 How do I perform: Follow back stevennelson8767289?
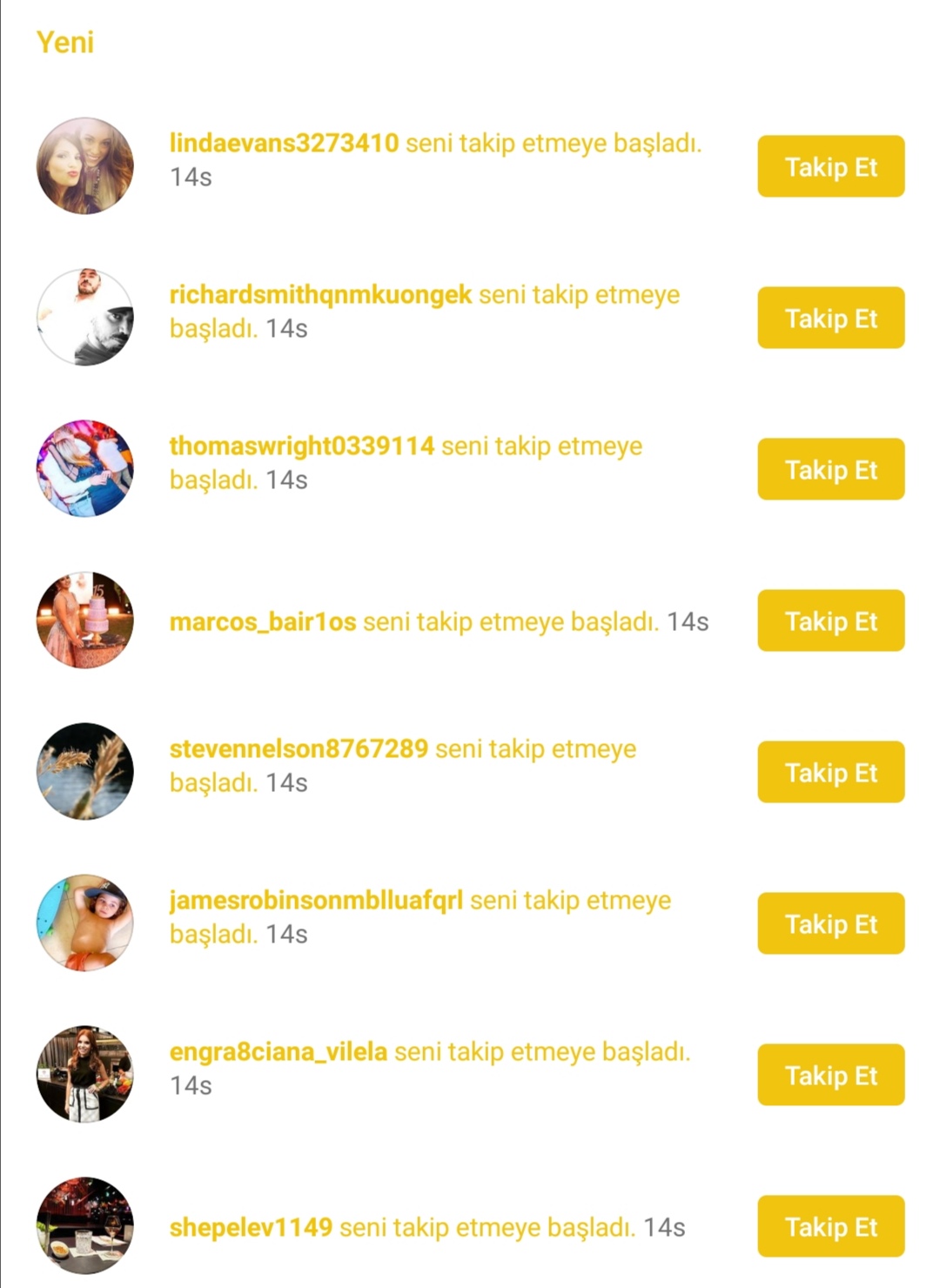[x=830, y=772]
